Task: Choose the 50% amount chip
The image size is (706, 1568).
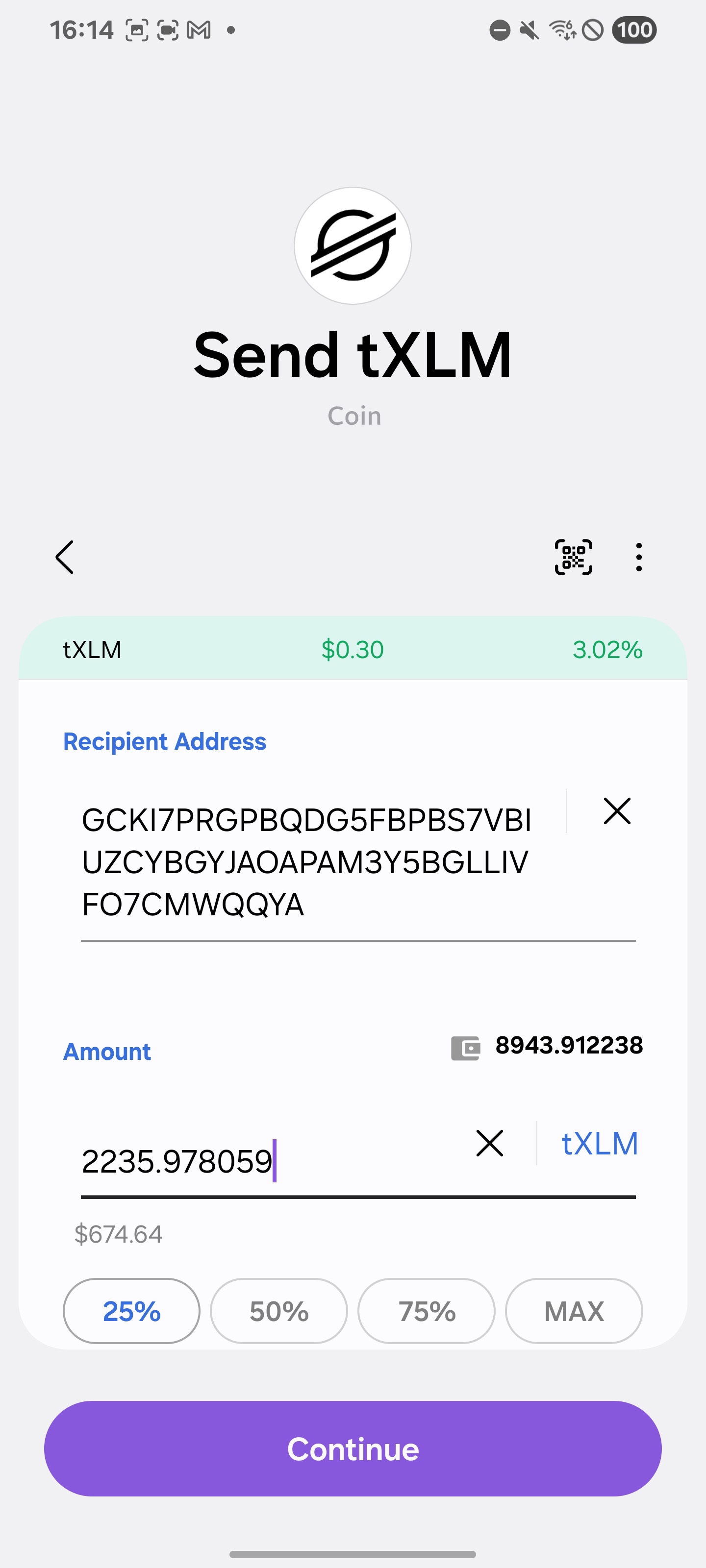Action: pos(279,1311)
